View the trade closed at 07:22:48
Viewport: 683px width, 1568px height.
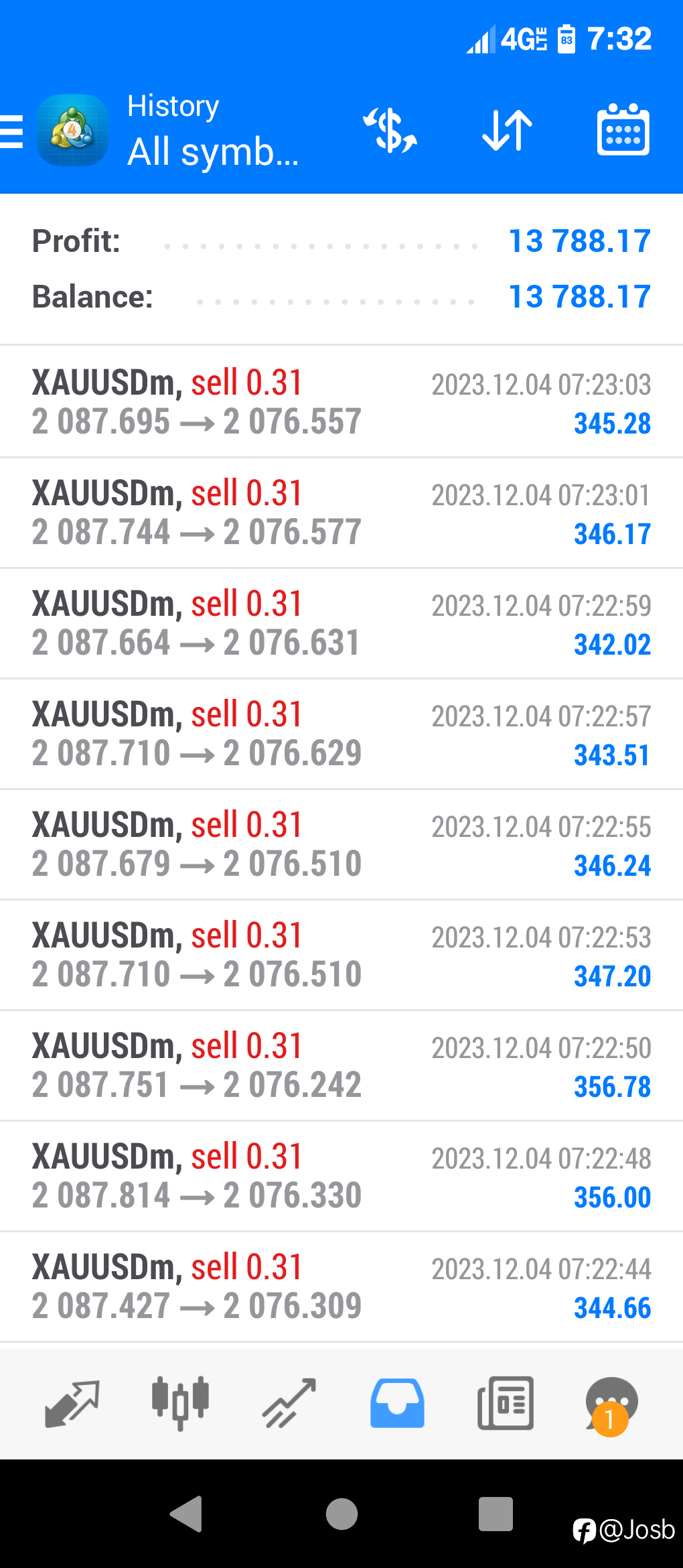pyautogui.click(x=341, y=1176)
